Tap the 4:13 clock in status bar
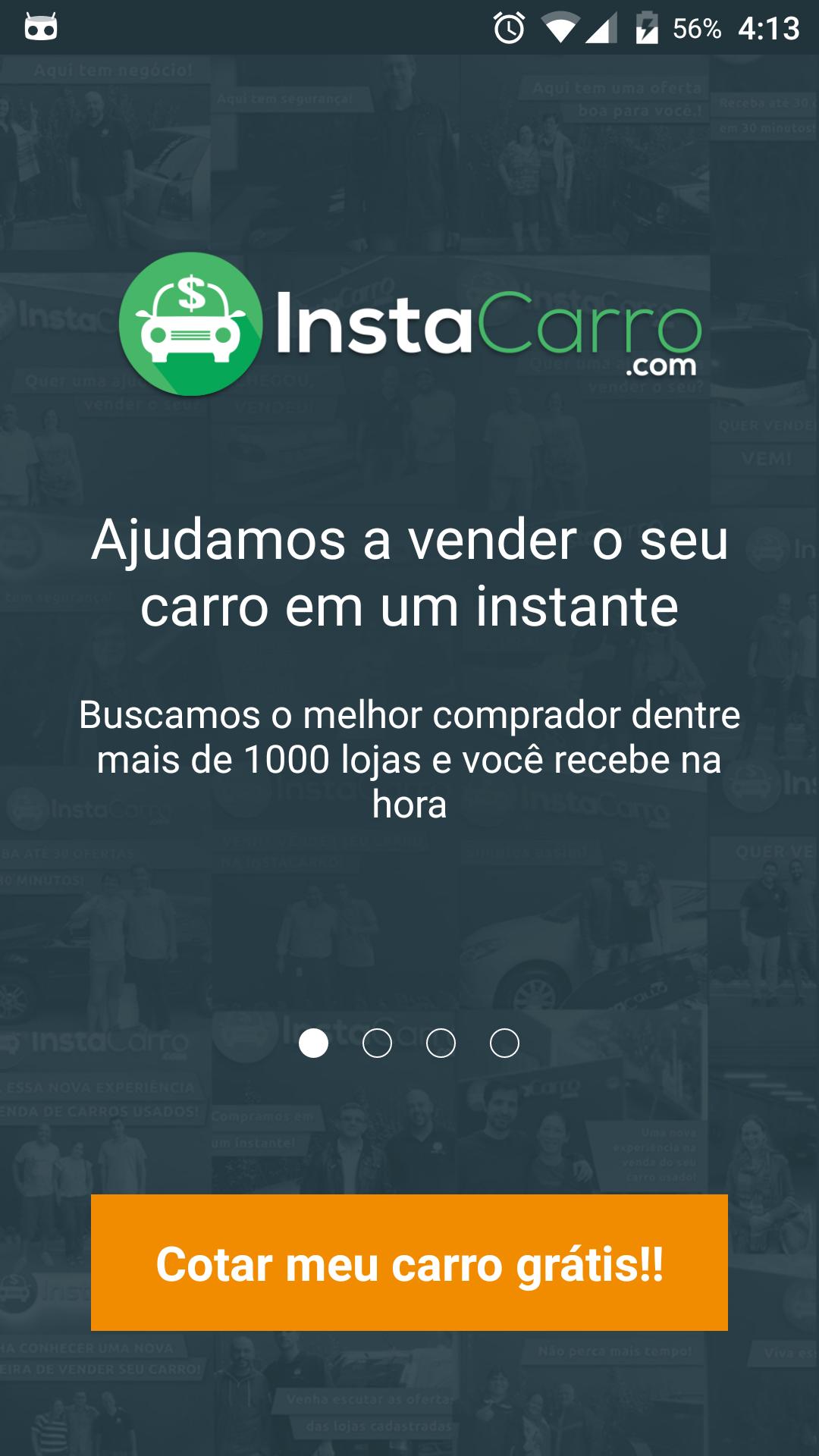 (x=768, y=29)
